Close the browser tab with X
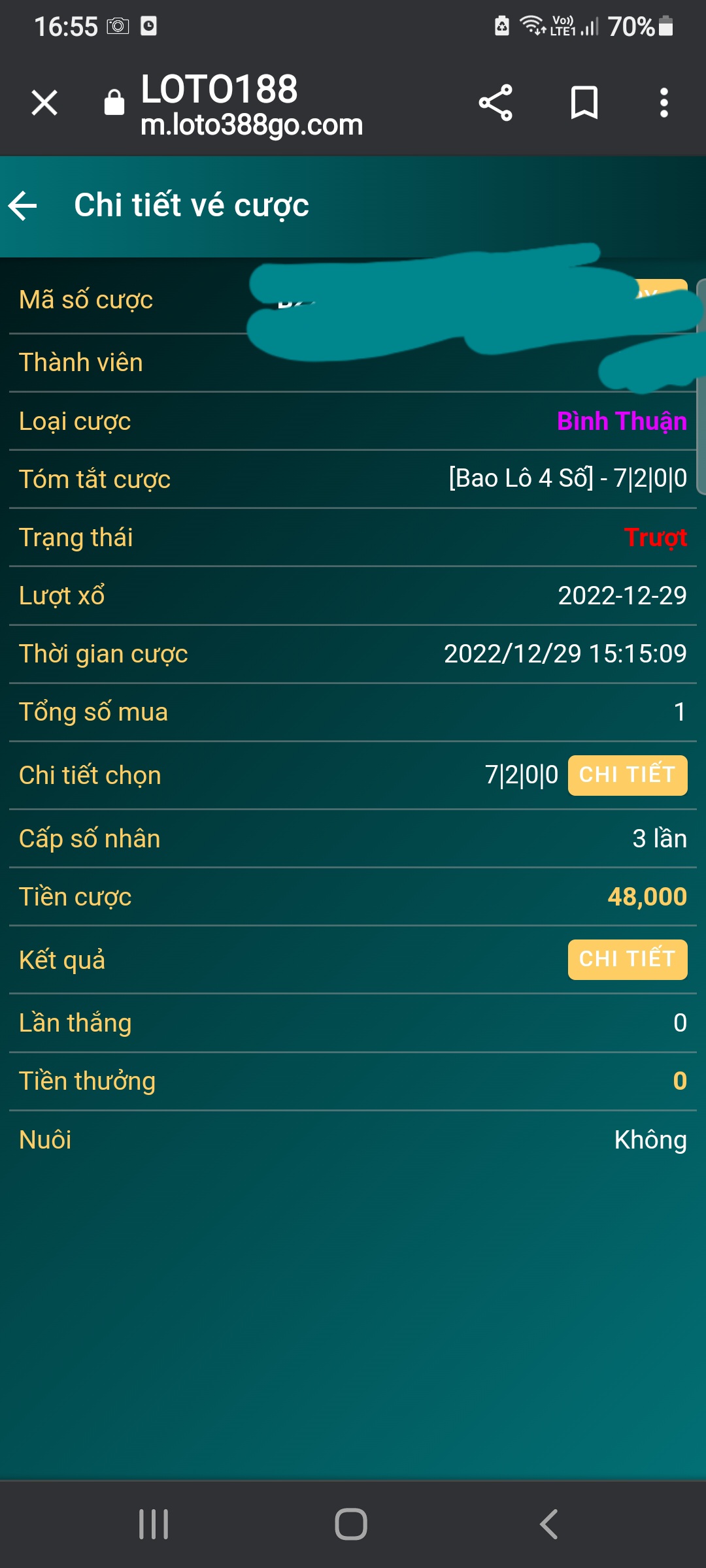The width and height of the screenshot is (706, 1568). [x=44, y=103]
